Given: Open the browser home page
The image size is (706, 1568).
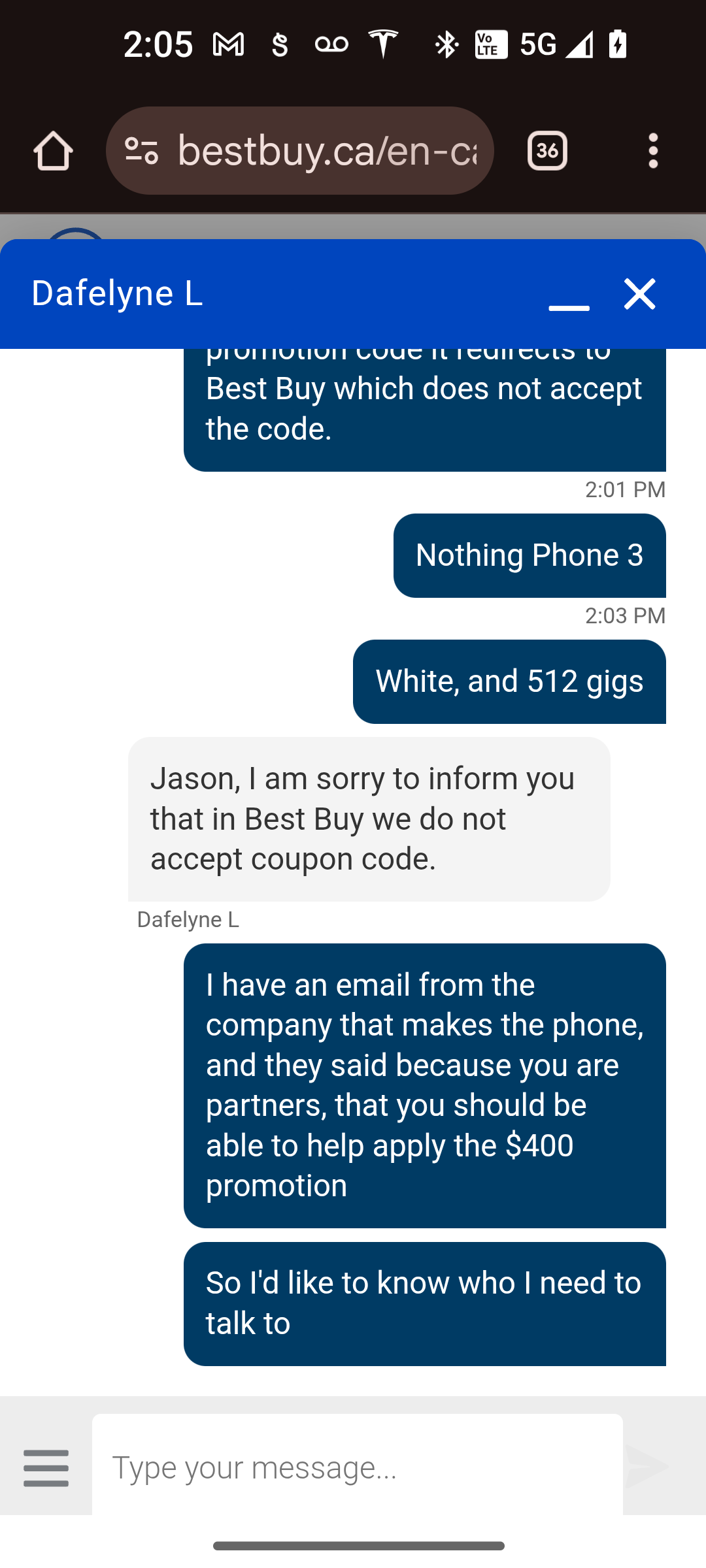Looking at the screenshot, I should coord(53,151).
